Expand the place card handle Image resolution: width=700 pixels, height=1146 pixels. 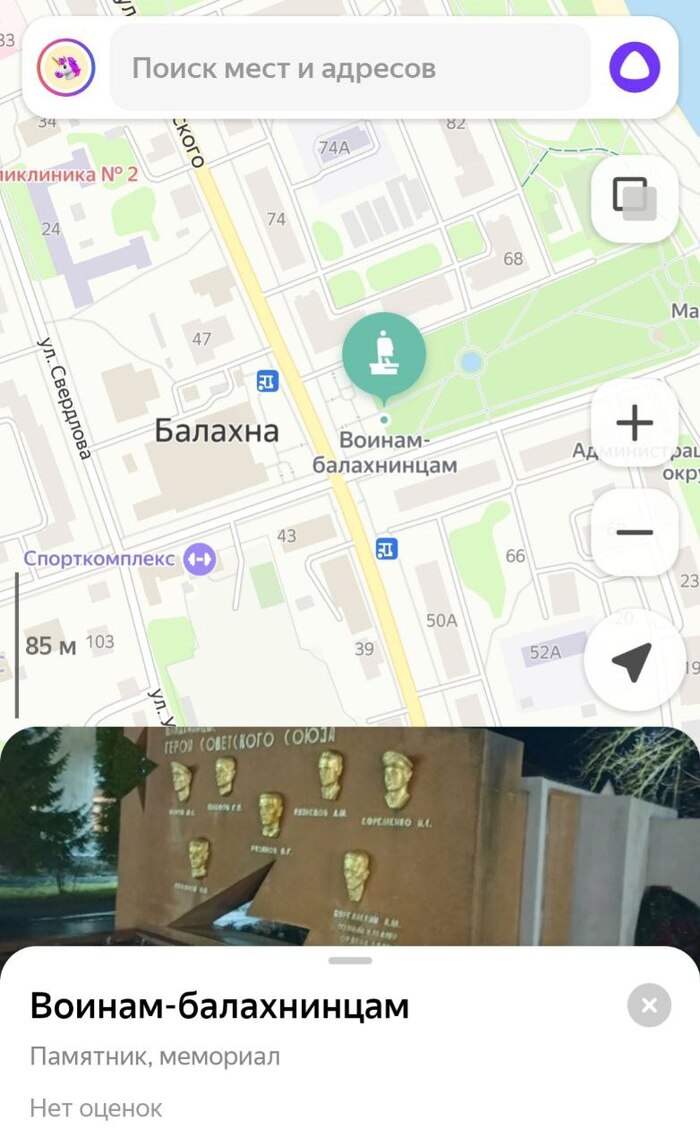coord(350,960)
